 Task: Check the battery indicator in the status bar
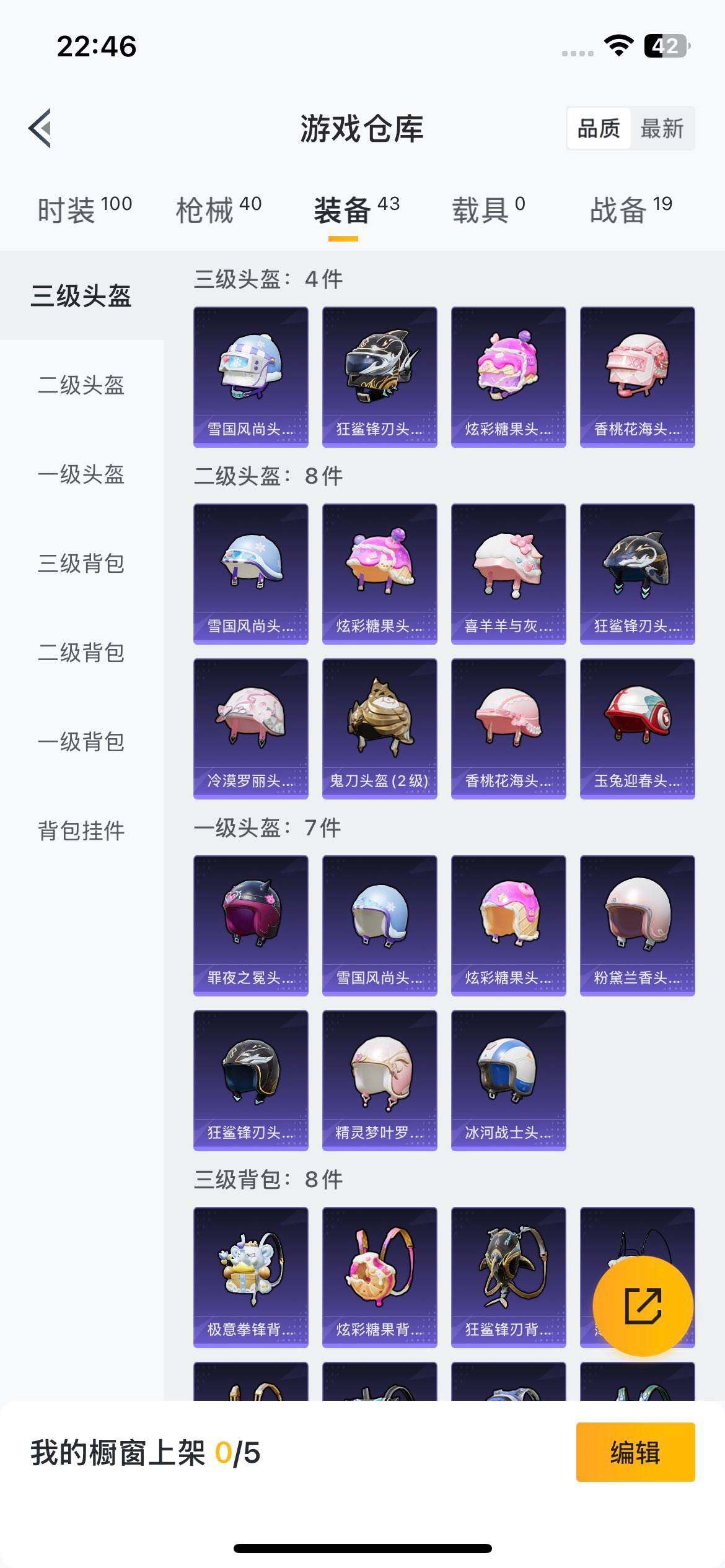(x=665, y=45)
